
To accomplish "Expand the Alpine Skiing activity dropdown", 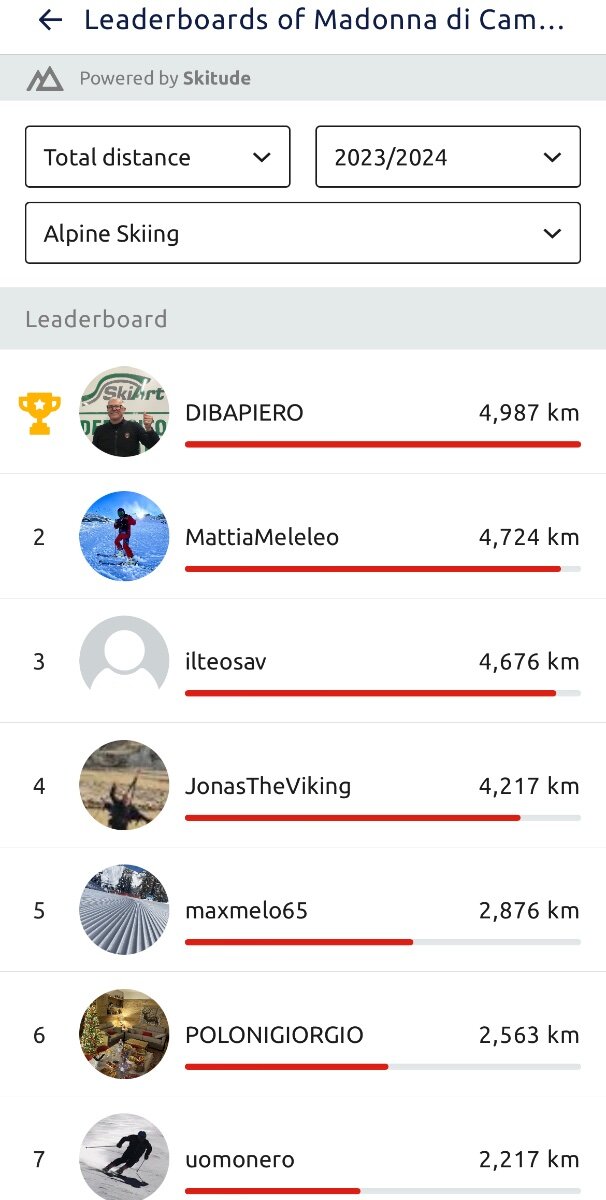I will (x=302, y=234).
